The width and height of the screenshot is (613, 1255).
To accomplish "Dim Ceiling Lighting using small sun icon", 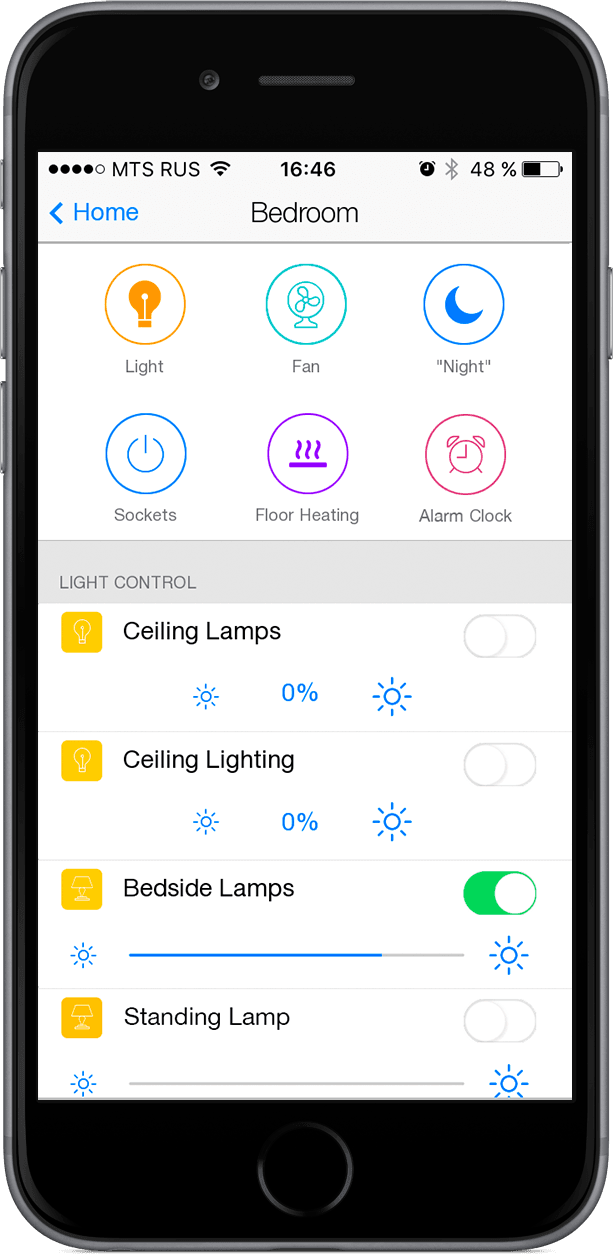I will 205,822.
